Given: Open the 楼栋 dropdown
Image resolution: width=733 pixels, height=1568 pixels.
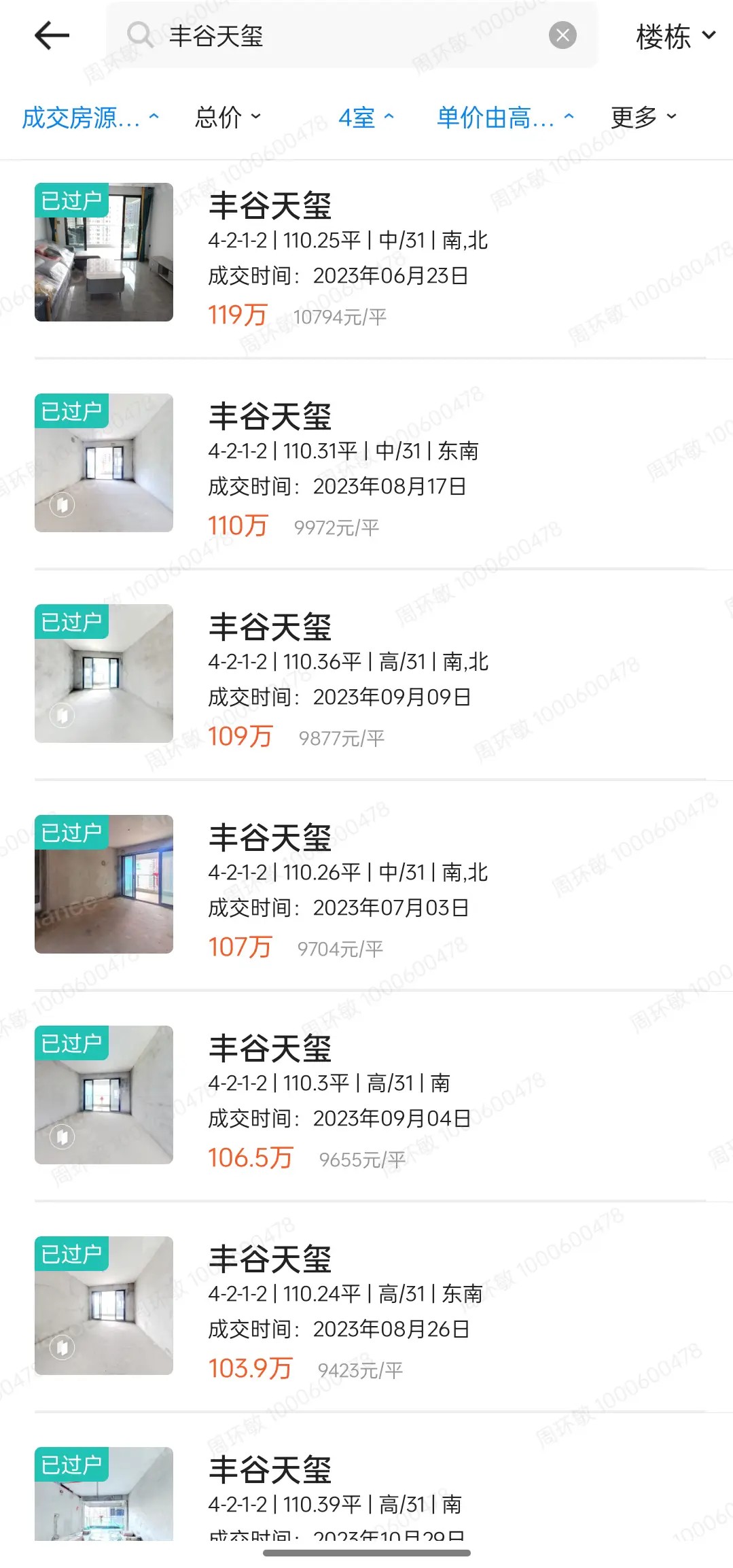Looking at the screenshot, I should pyautogui.click(x=675, y=37).
